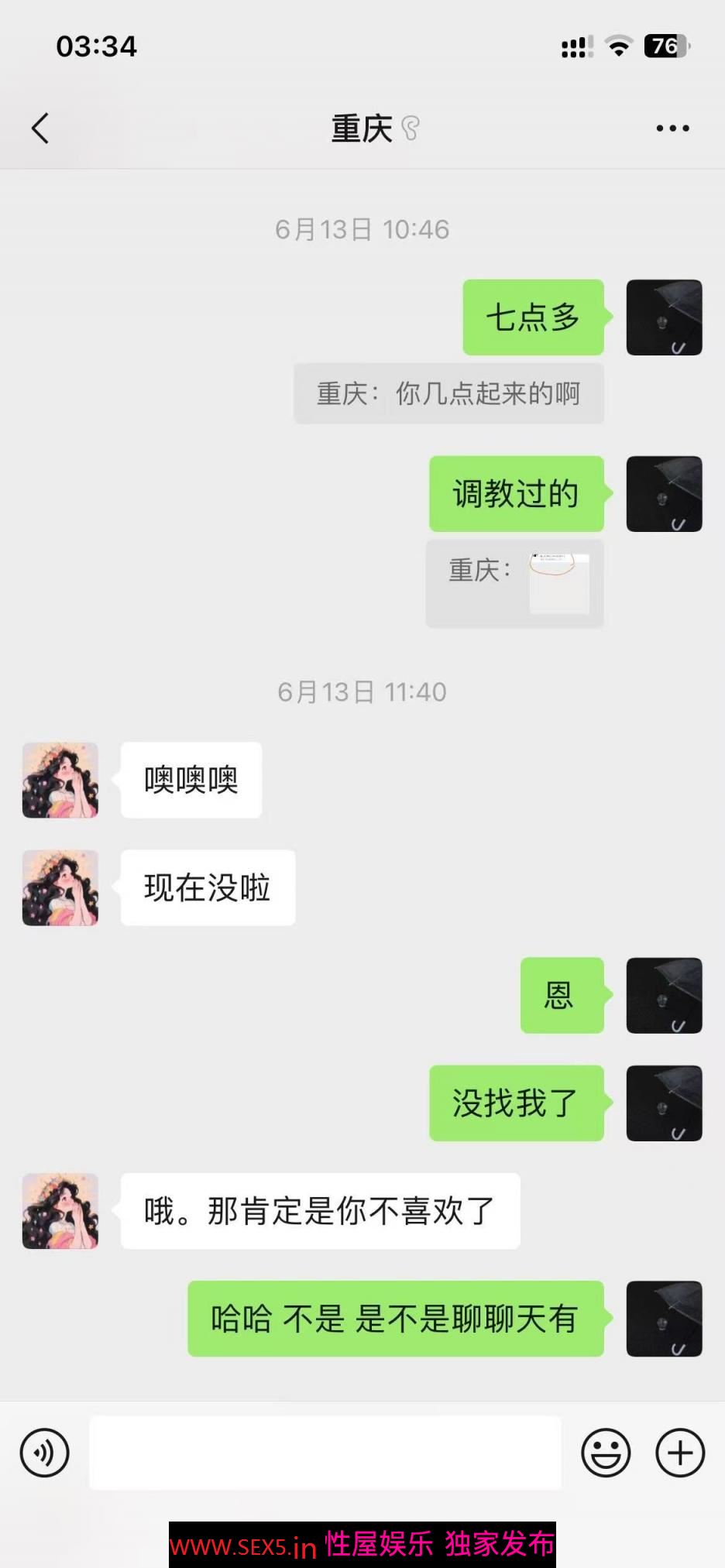Open the contact avatar beside 噢噢噢
The image size is (725, 1568).
tap(60, 781)
